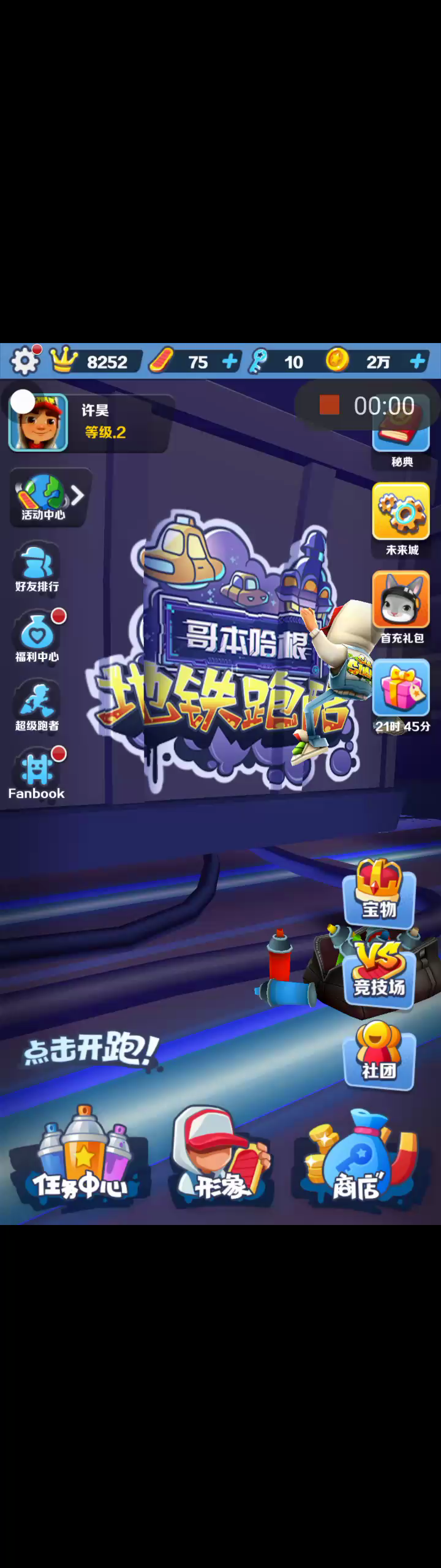Add more hoverboards with the plus
This screenshot has width=441, height=1568.
click(x=230, y=361)
